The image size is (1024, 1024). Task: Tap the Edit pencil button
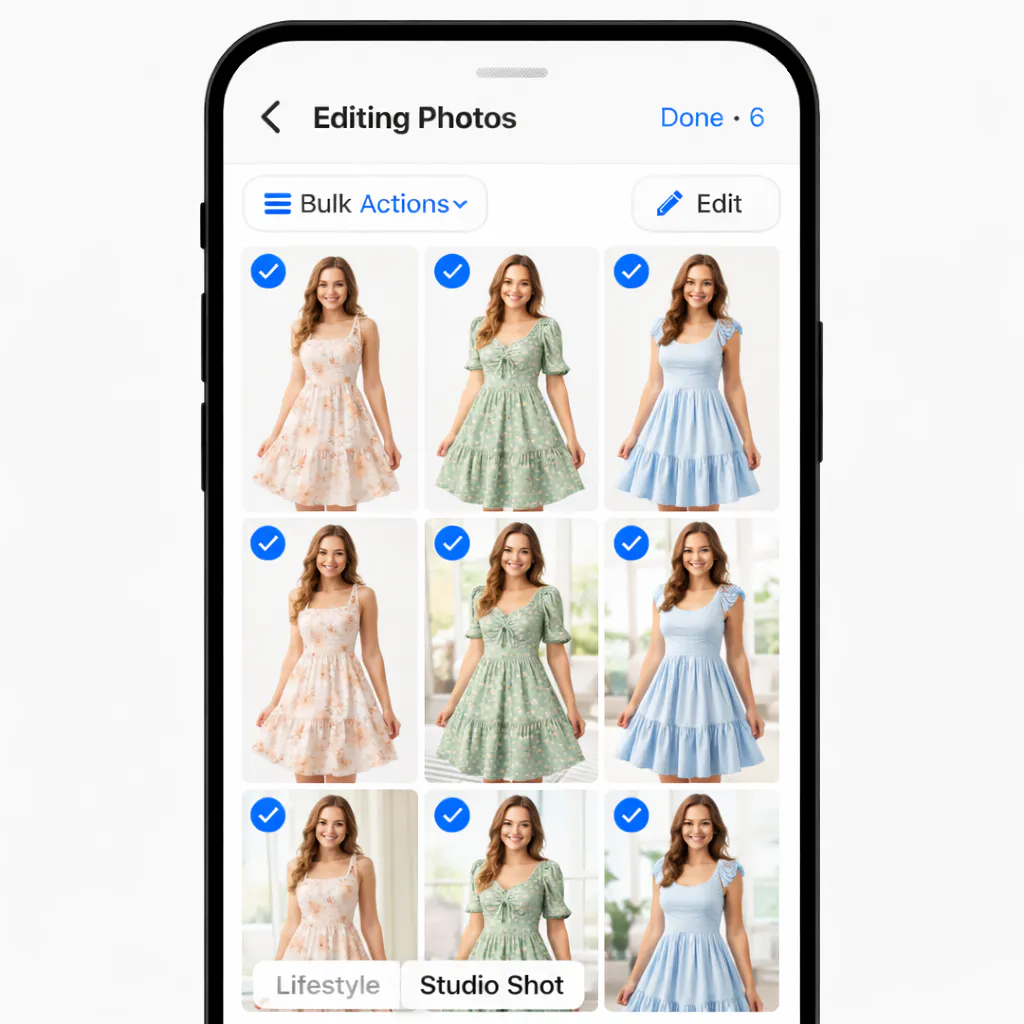pos(705,204)
